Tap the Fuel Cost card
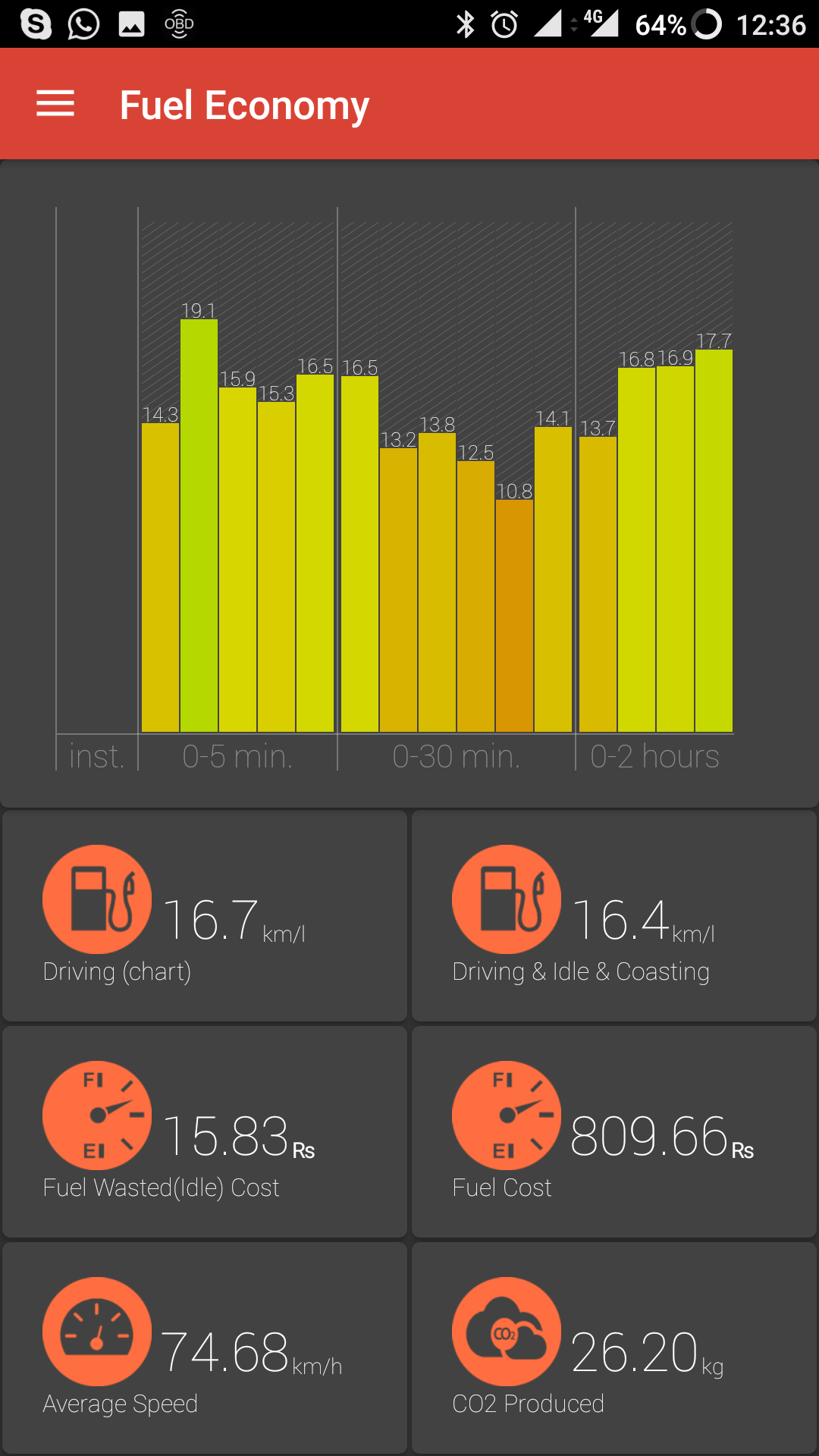The image size is (819, 1456). click(614, 1131)
